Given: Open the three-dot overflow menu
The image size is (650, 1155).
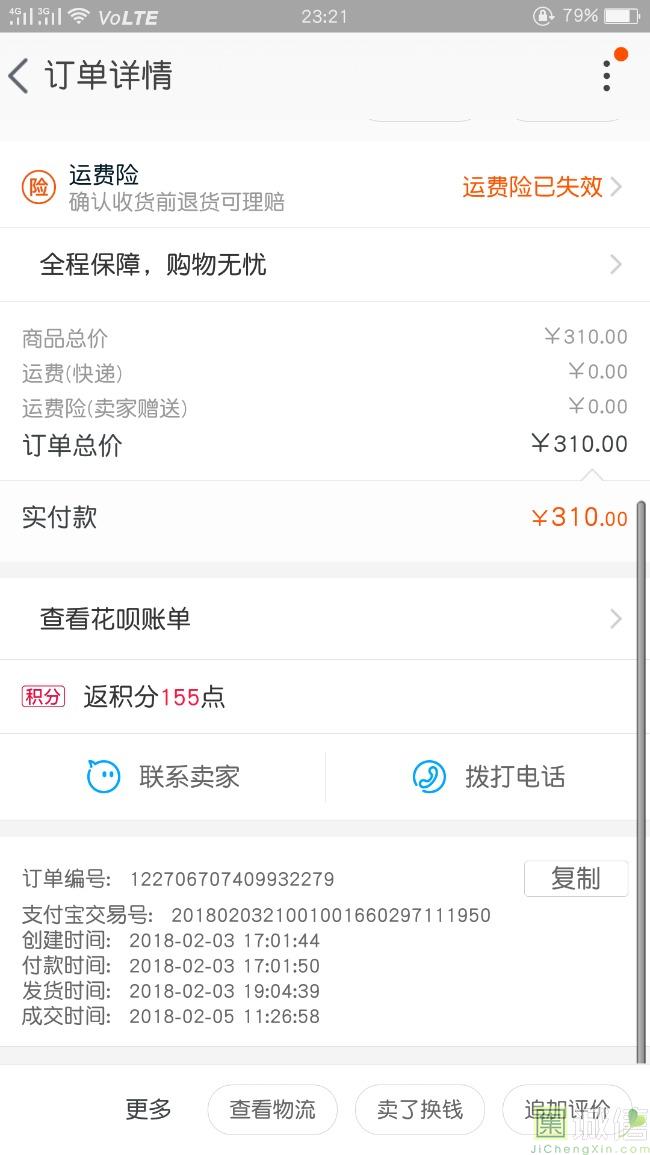Looking at the screenshot, I should [x=607, y=75].
